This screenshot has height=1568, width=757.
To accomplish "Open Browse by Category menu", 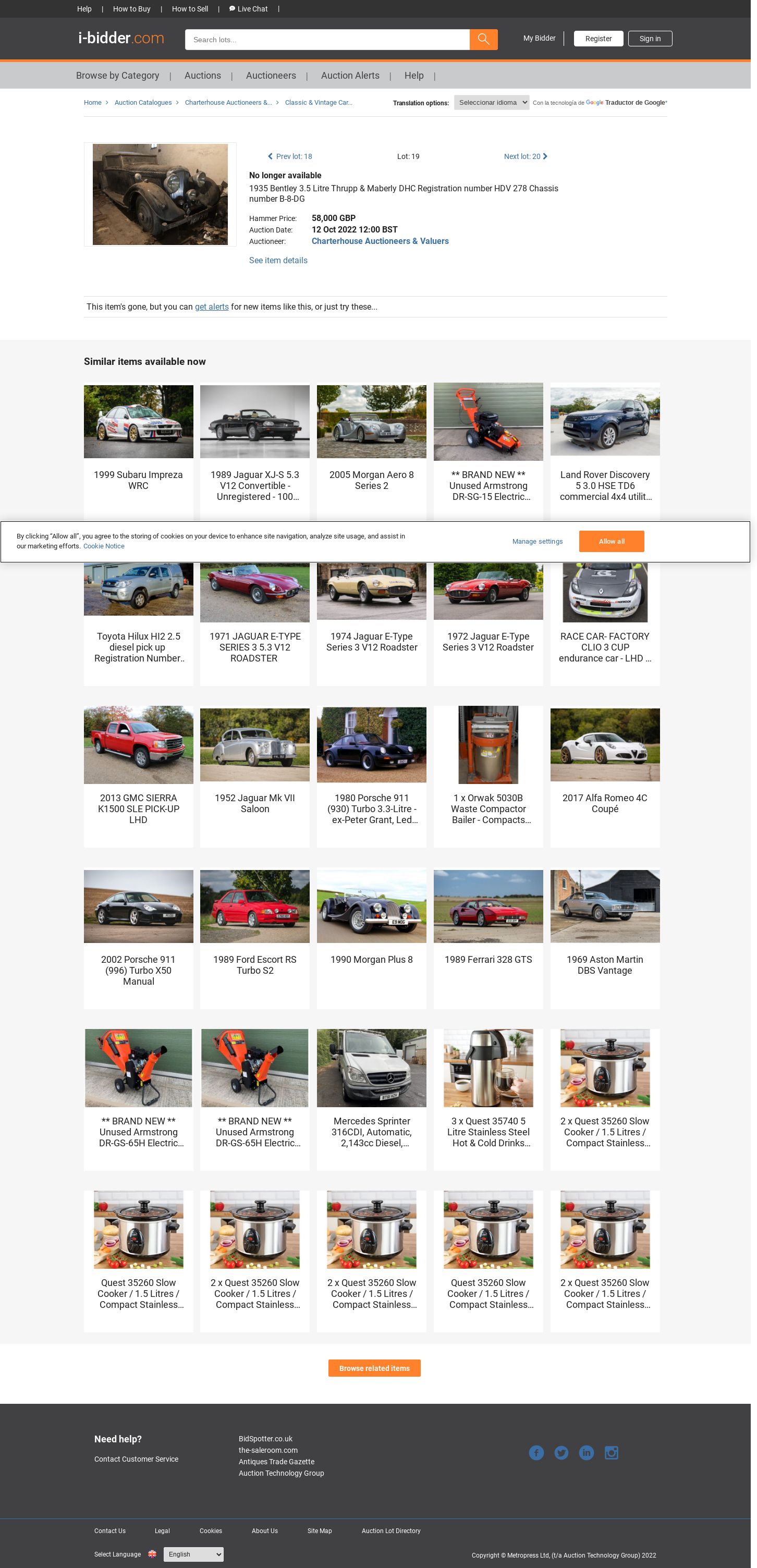I will pyautogui.click(x=117, y=76).
